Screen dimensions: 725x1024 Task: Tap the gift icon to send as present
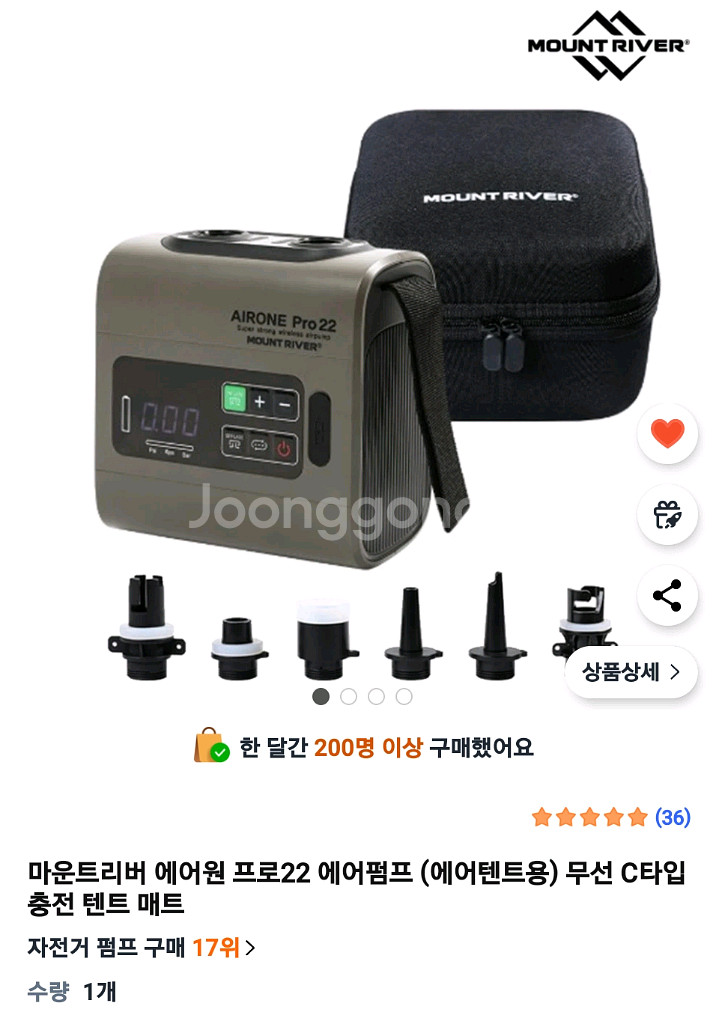coord(667,514)
